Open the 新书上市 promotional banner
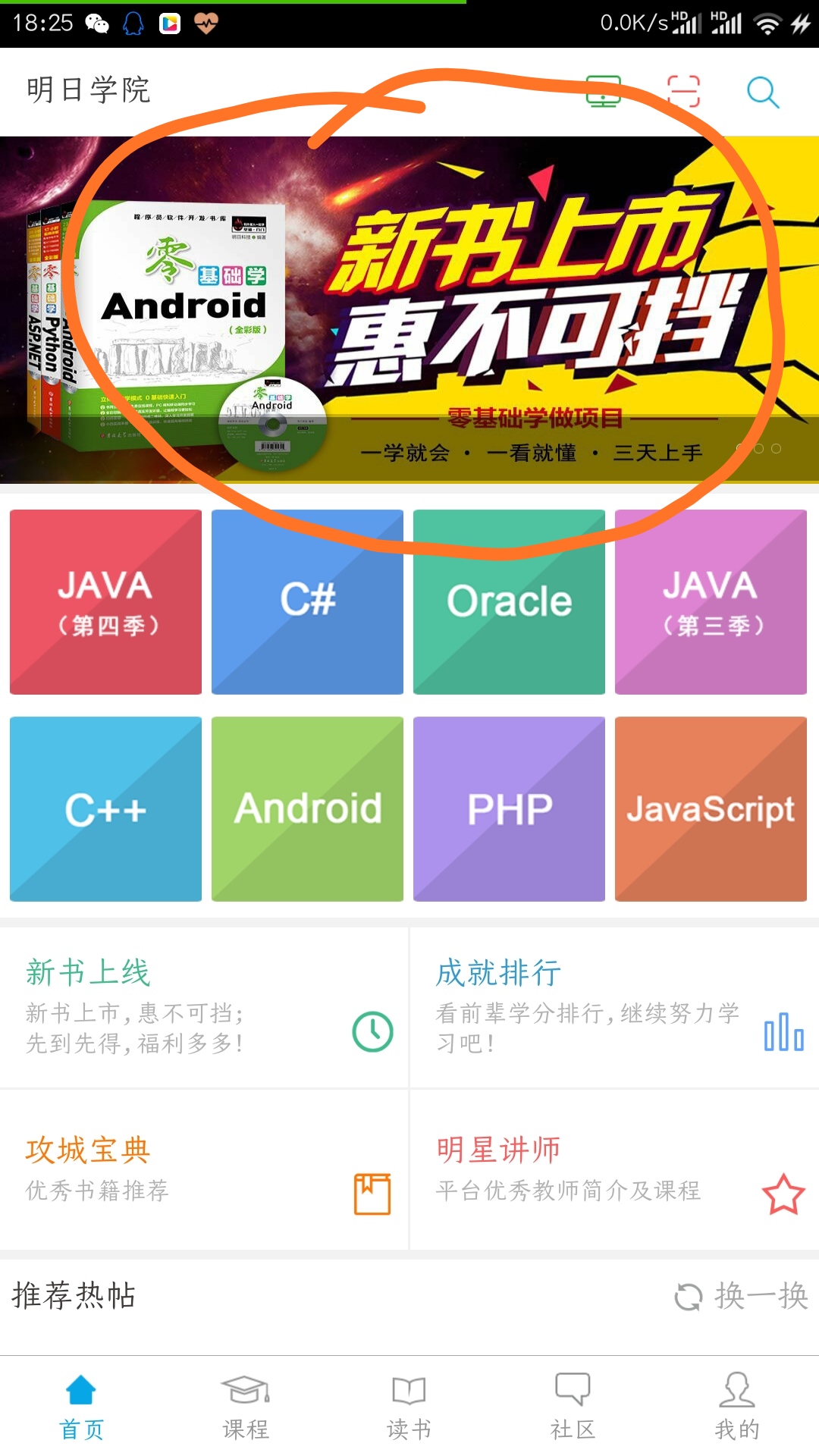The height and width of the screenshot is (1456, 819). (409, 309)
